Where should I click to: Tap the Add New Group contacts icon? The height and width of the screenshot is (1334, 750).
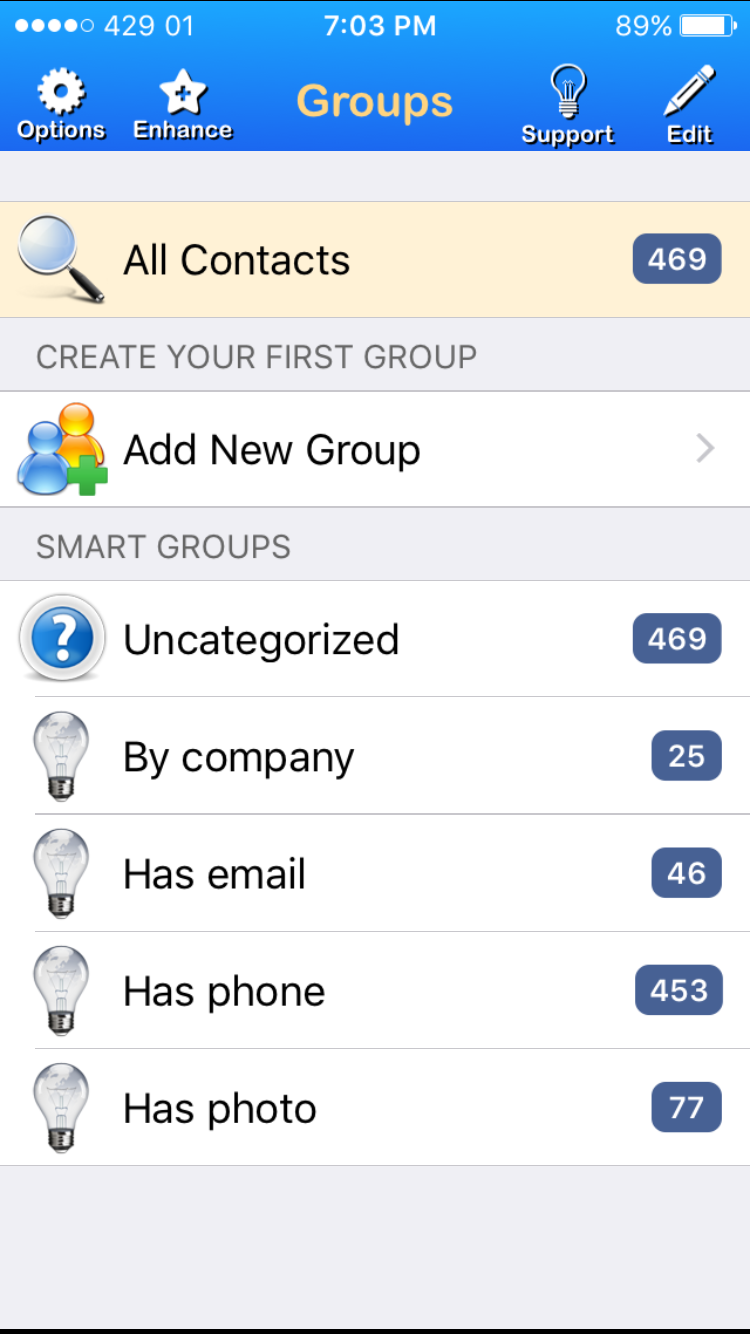click(x=60, y=449)
